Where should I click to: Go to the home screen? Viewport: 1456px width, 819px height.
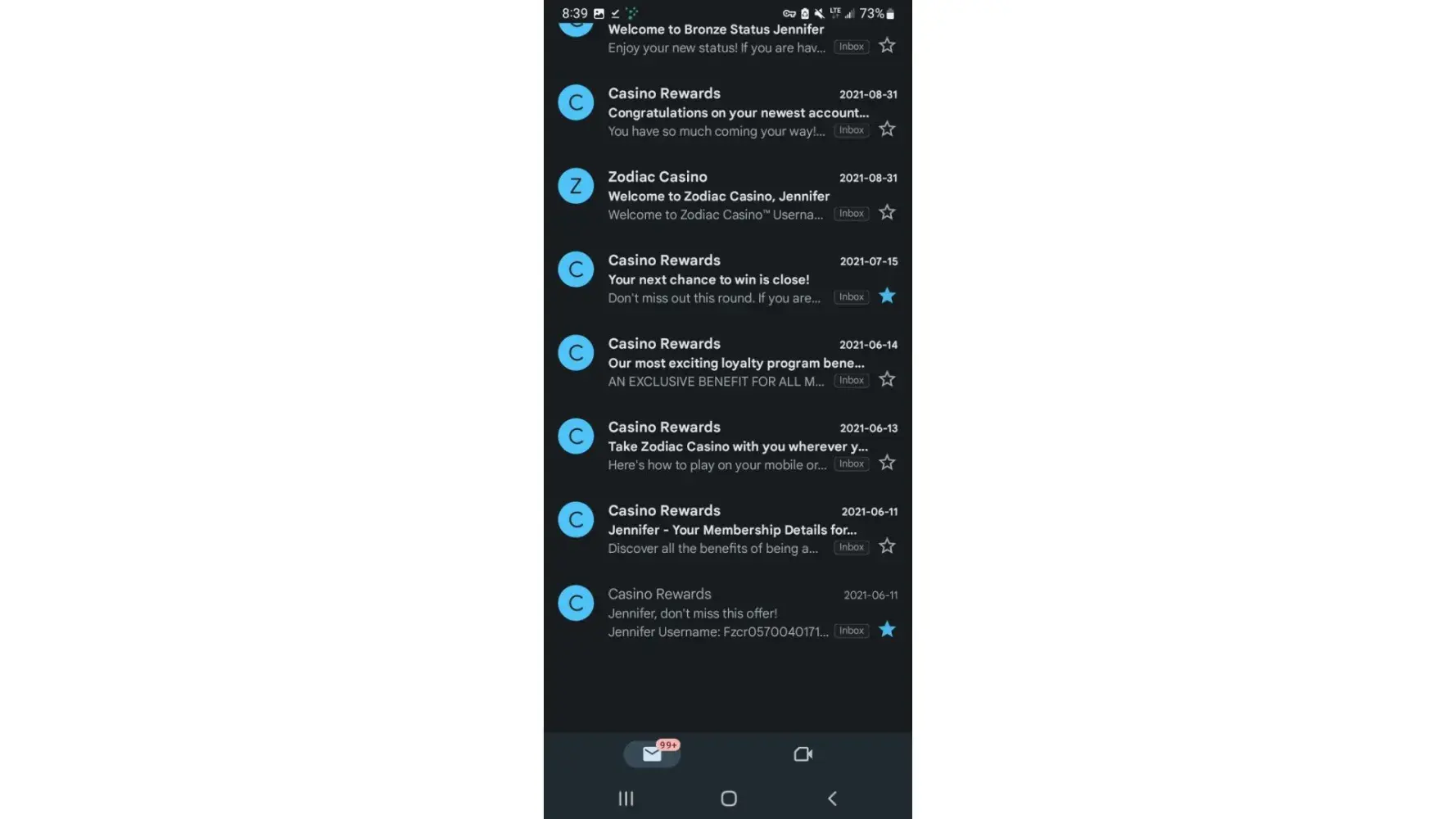[x=728, y=799]
